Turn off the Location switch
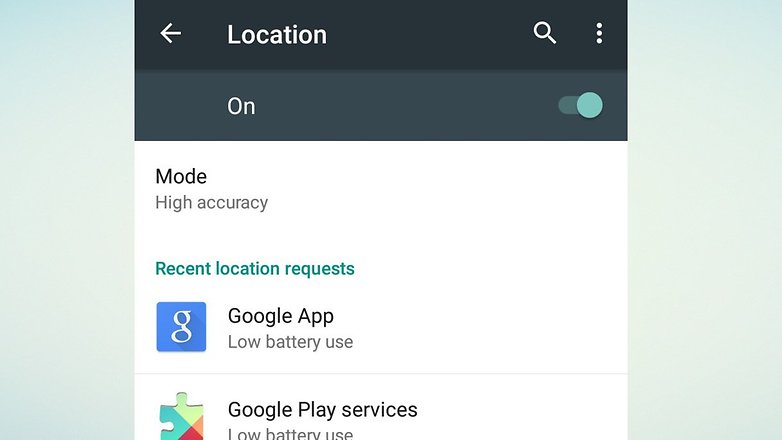 [581, 105]
